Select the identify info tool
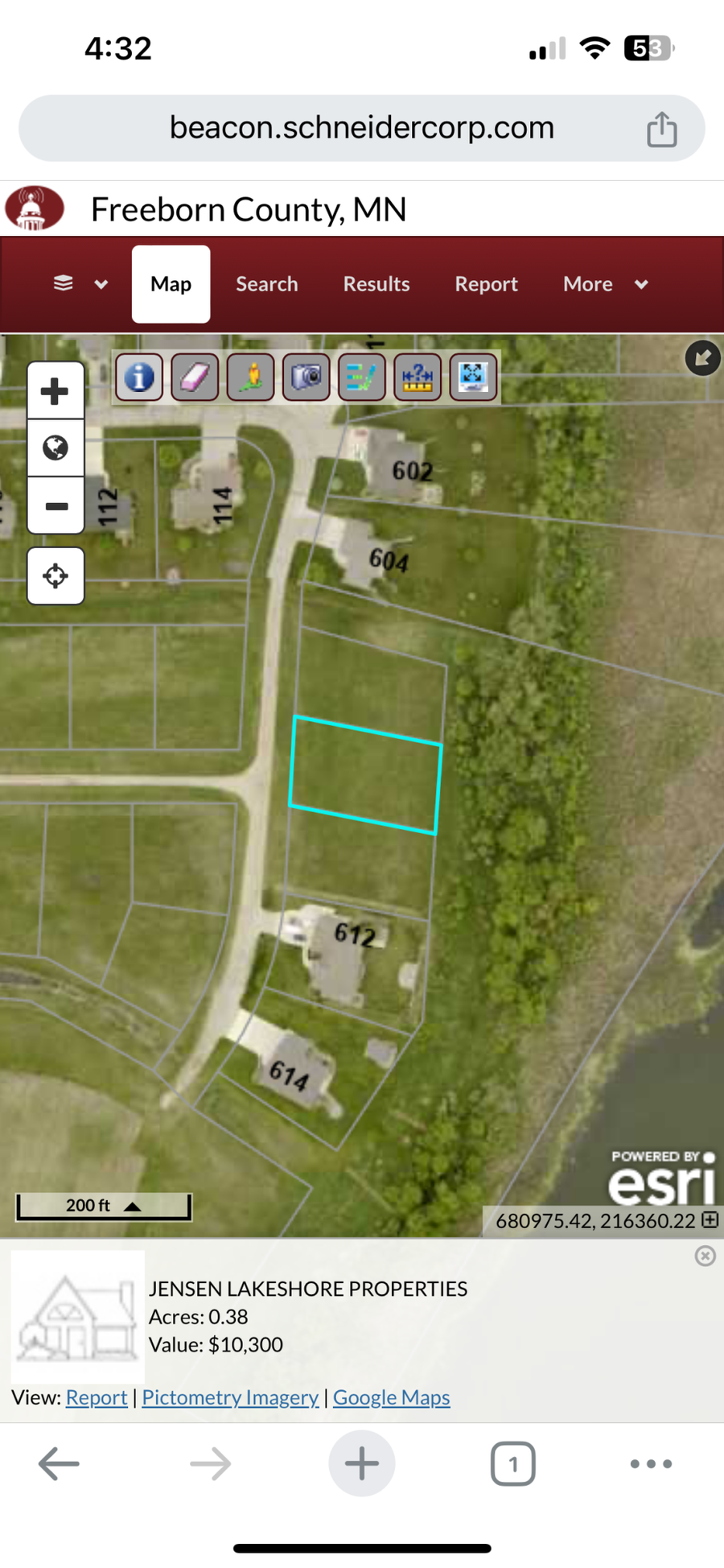The image size is (724, 1568). coord(139,377)
